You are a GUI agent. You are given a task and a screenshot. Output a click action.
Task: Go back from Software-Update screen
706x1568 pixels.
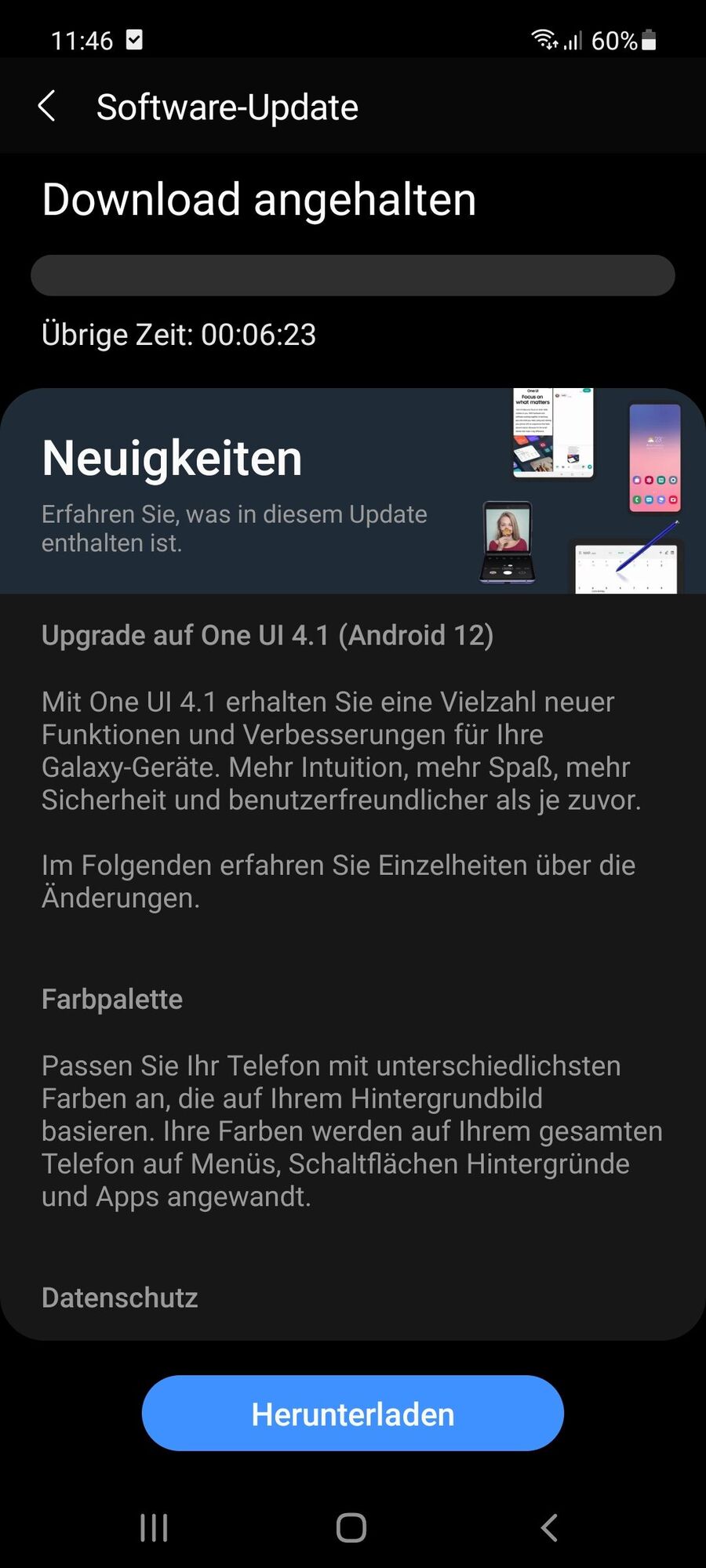[x=47, y=106]
